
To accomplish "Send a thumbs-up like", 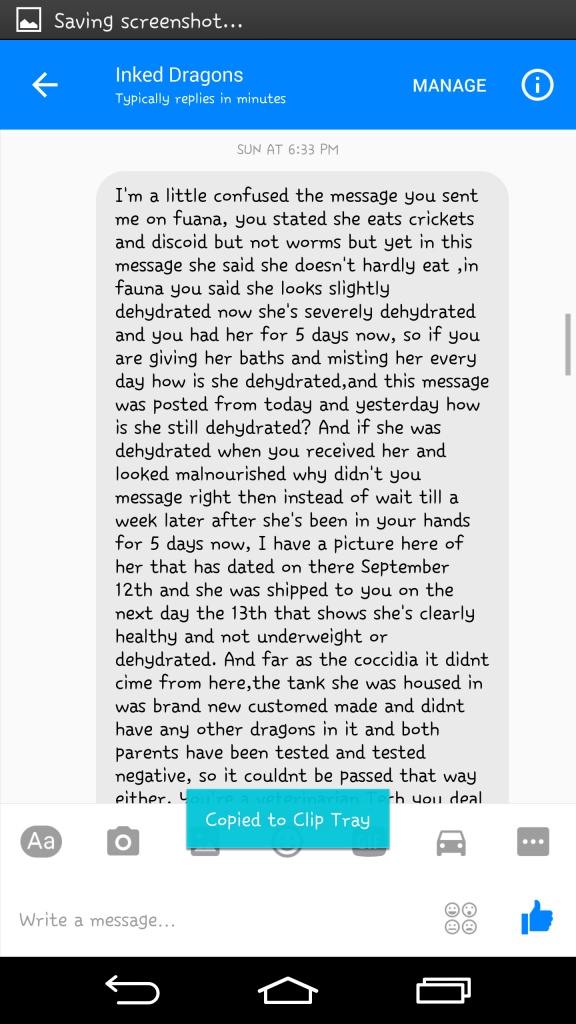I will [537, 918].
